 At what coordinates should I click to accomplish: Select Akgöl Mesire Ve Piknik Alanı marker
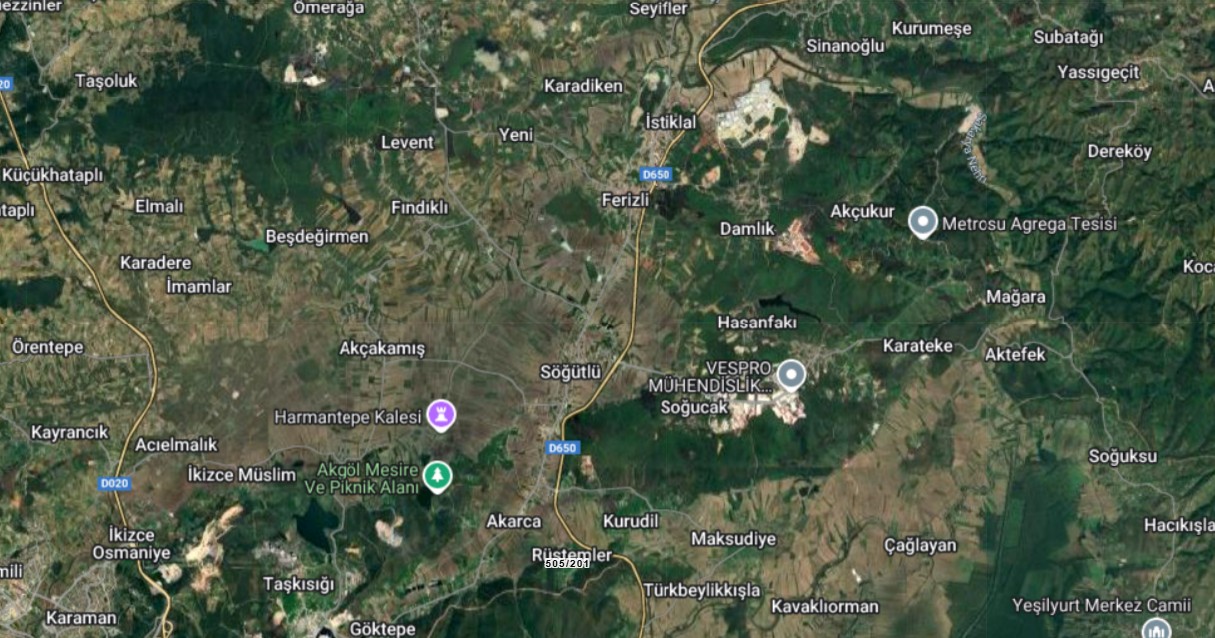[x=436, y=475]
